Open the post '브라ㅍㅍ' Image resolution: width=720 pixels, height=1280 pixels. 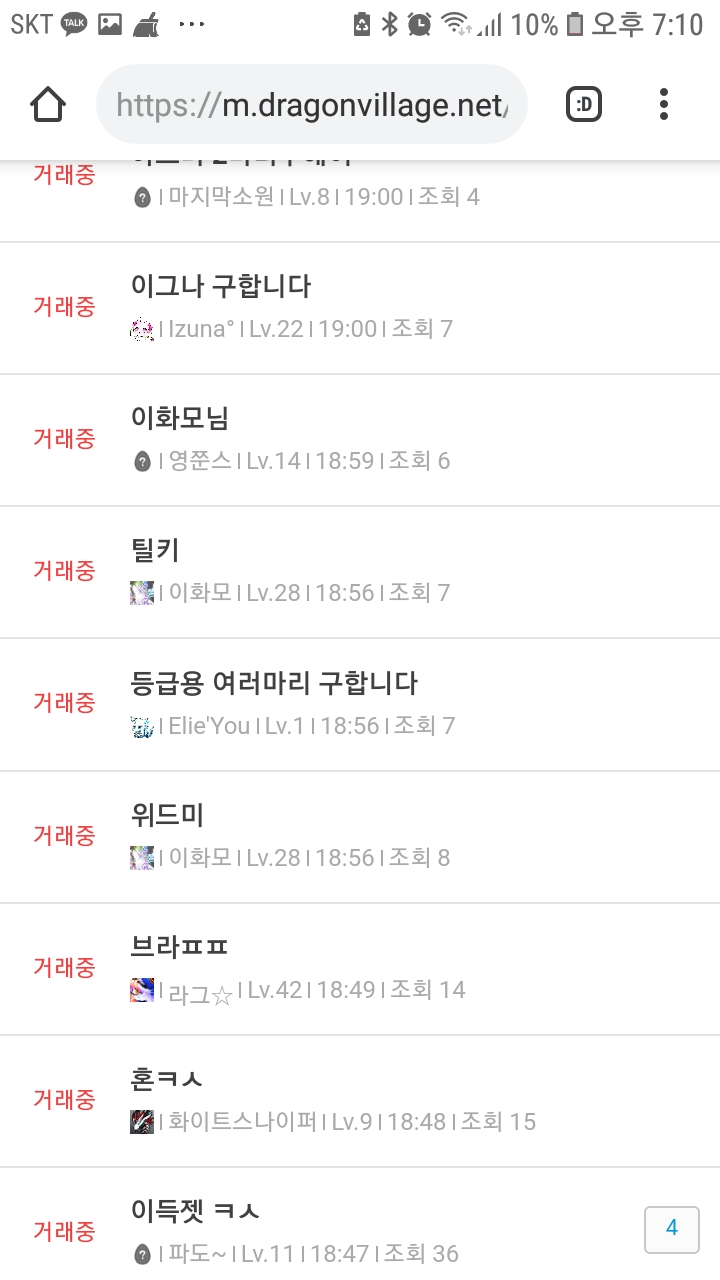[x=180, y=947]
